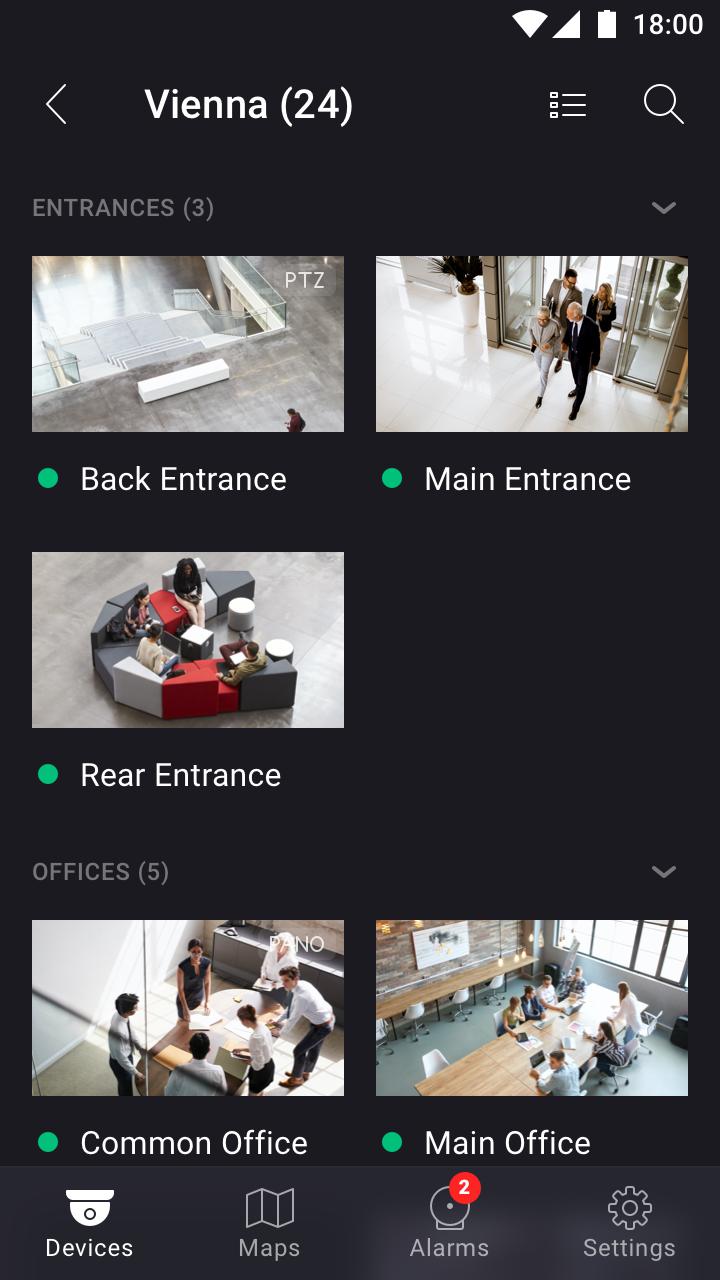Collapse the Entrances section
Image resolution: width=720 pixels, height=1280 pixels.
(x=663, y=208)
